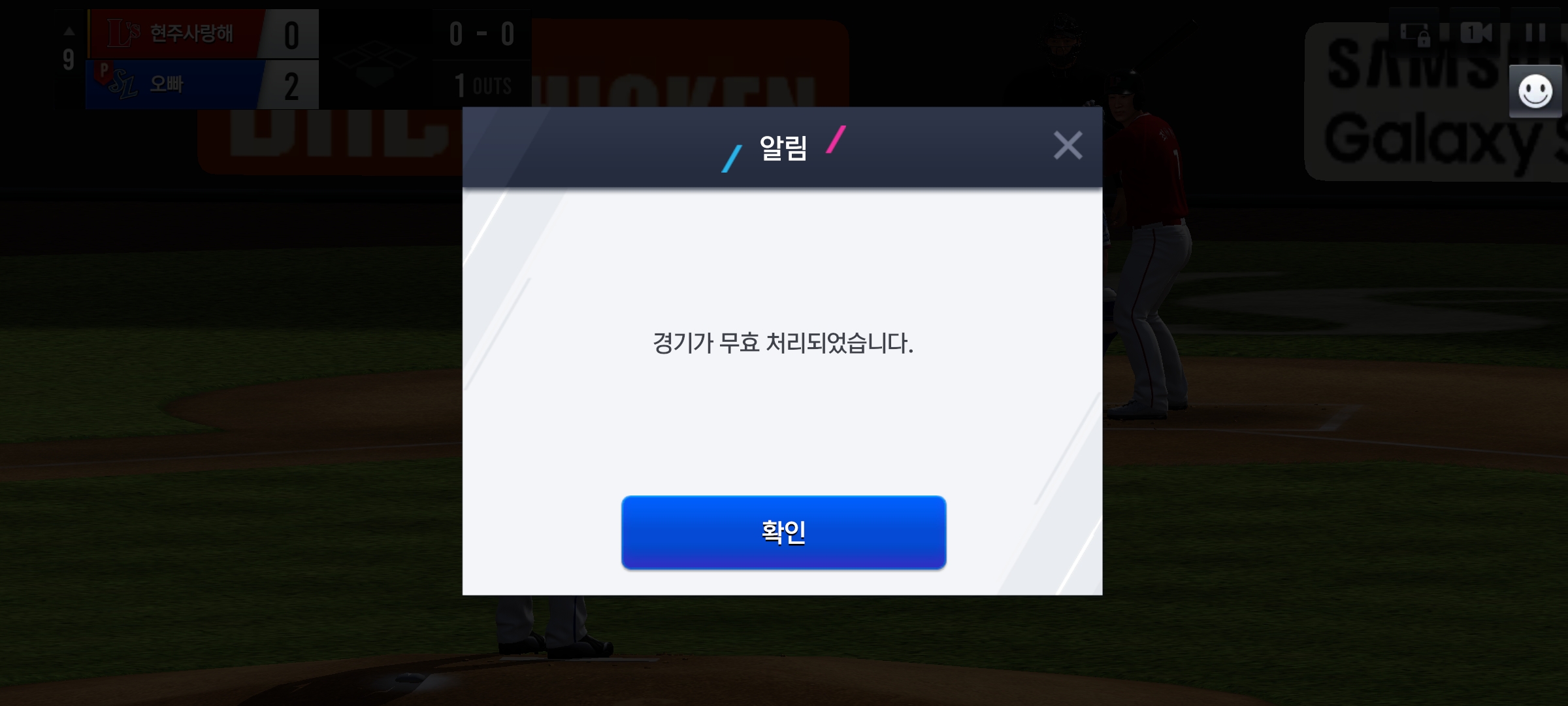
Task: Open the smiley emoticon button
Action: pyautogui.click(x=1535, y=92)
